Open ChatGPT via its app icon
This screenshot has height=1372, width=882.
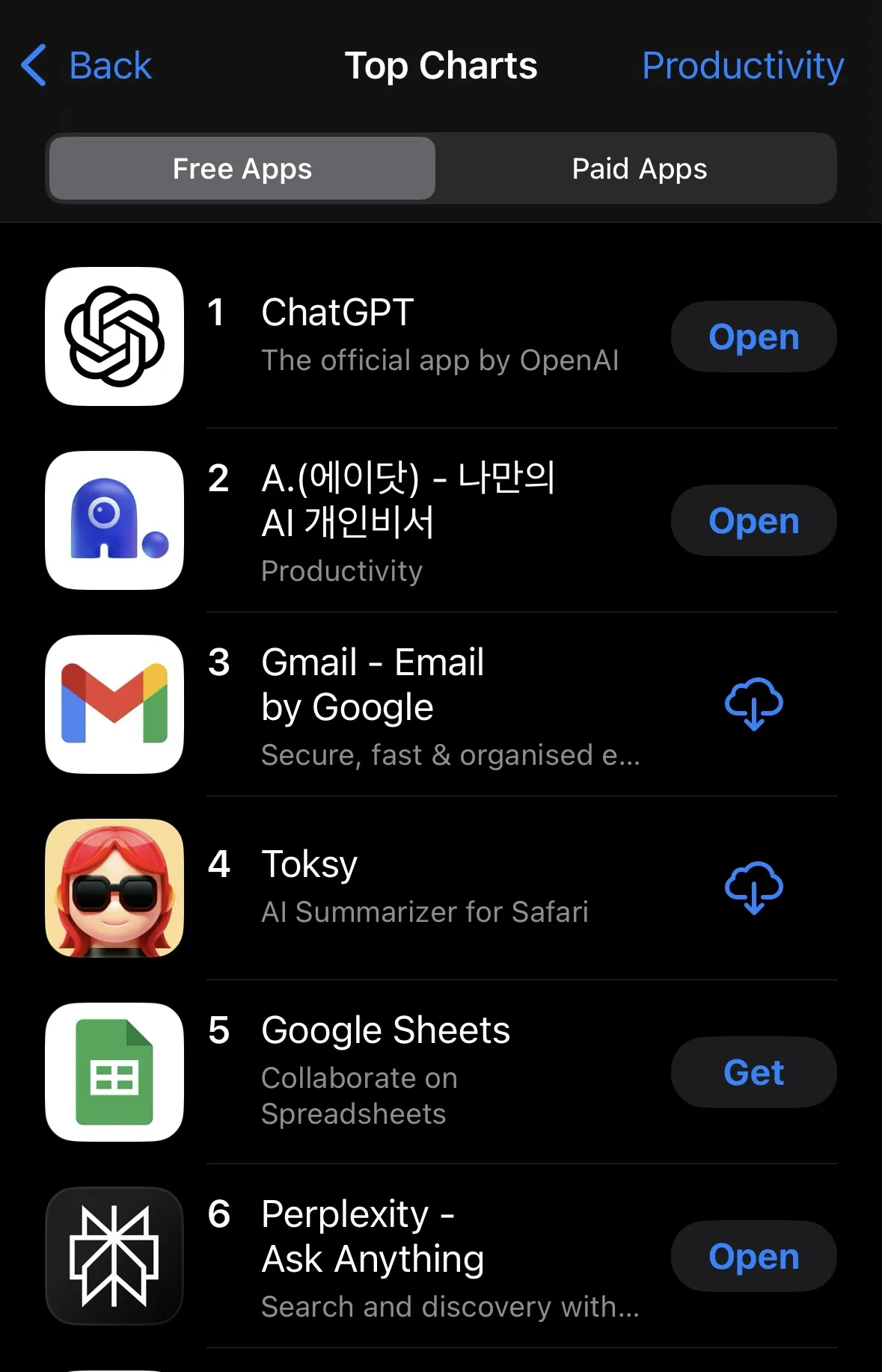pyautogui.click(x=113, y=336)
